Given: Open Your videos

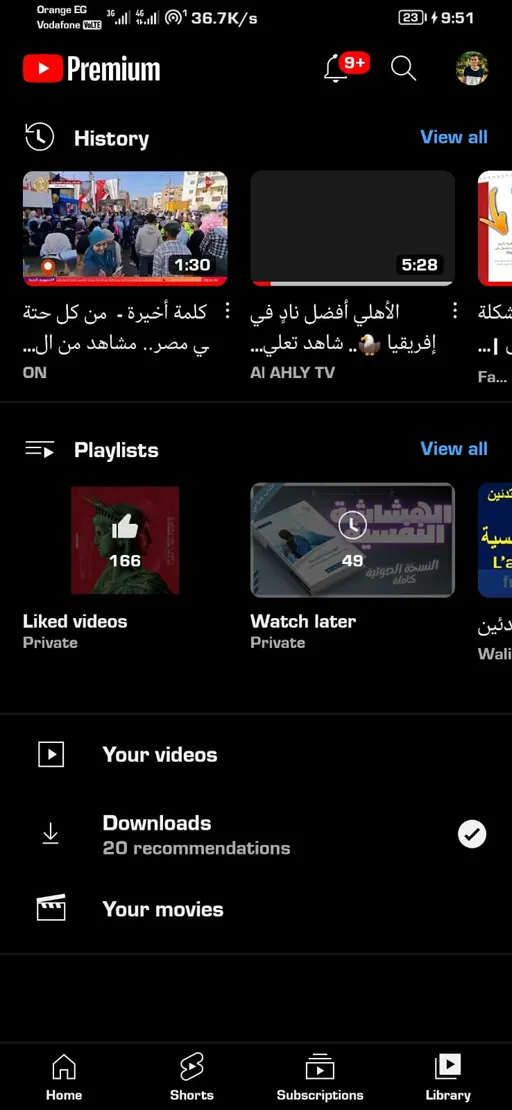Looking at the screenshot, I should pyautogui.click(x=256, y=755).
